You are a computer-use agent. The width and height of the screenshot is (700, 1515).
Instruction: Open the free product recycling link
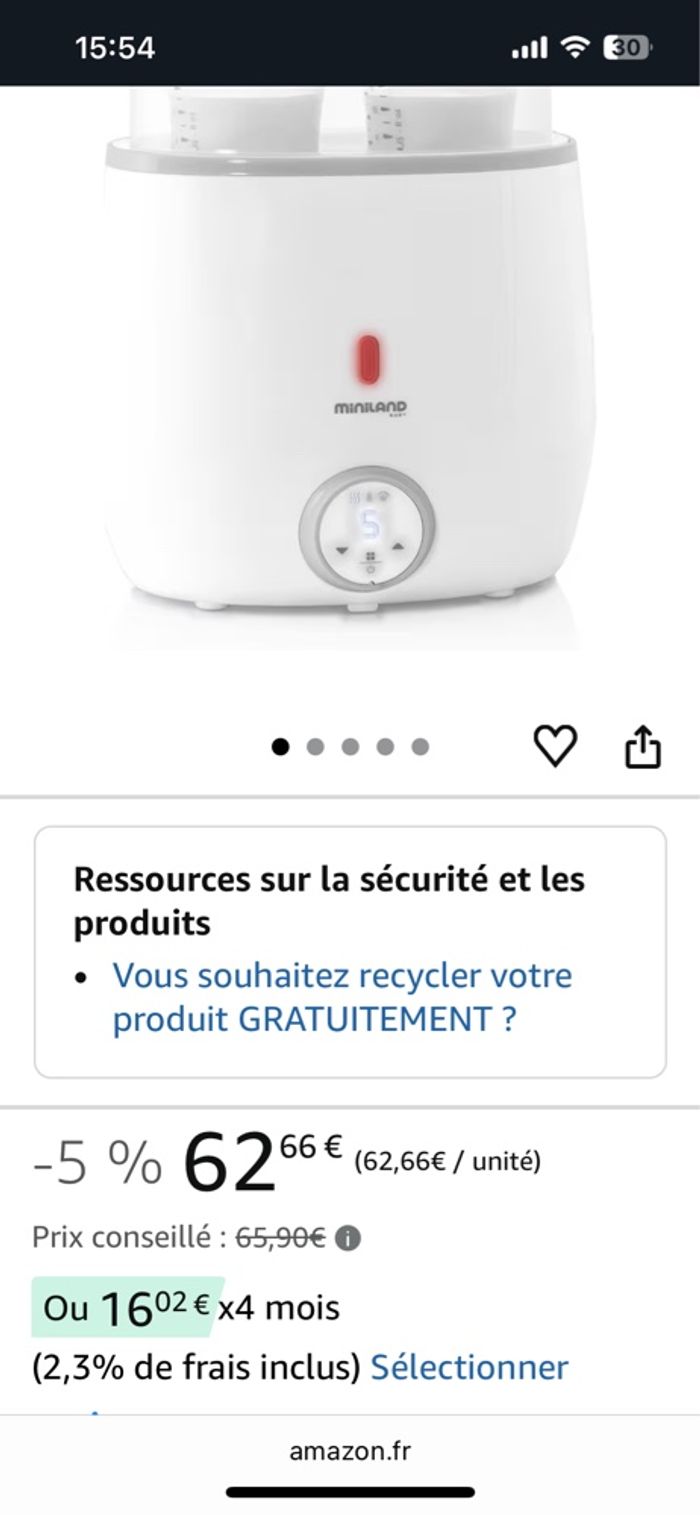pyautogui.click(x=342, y=997)
